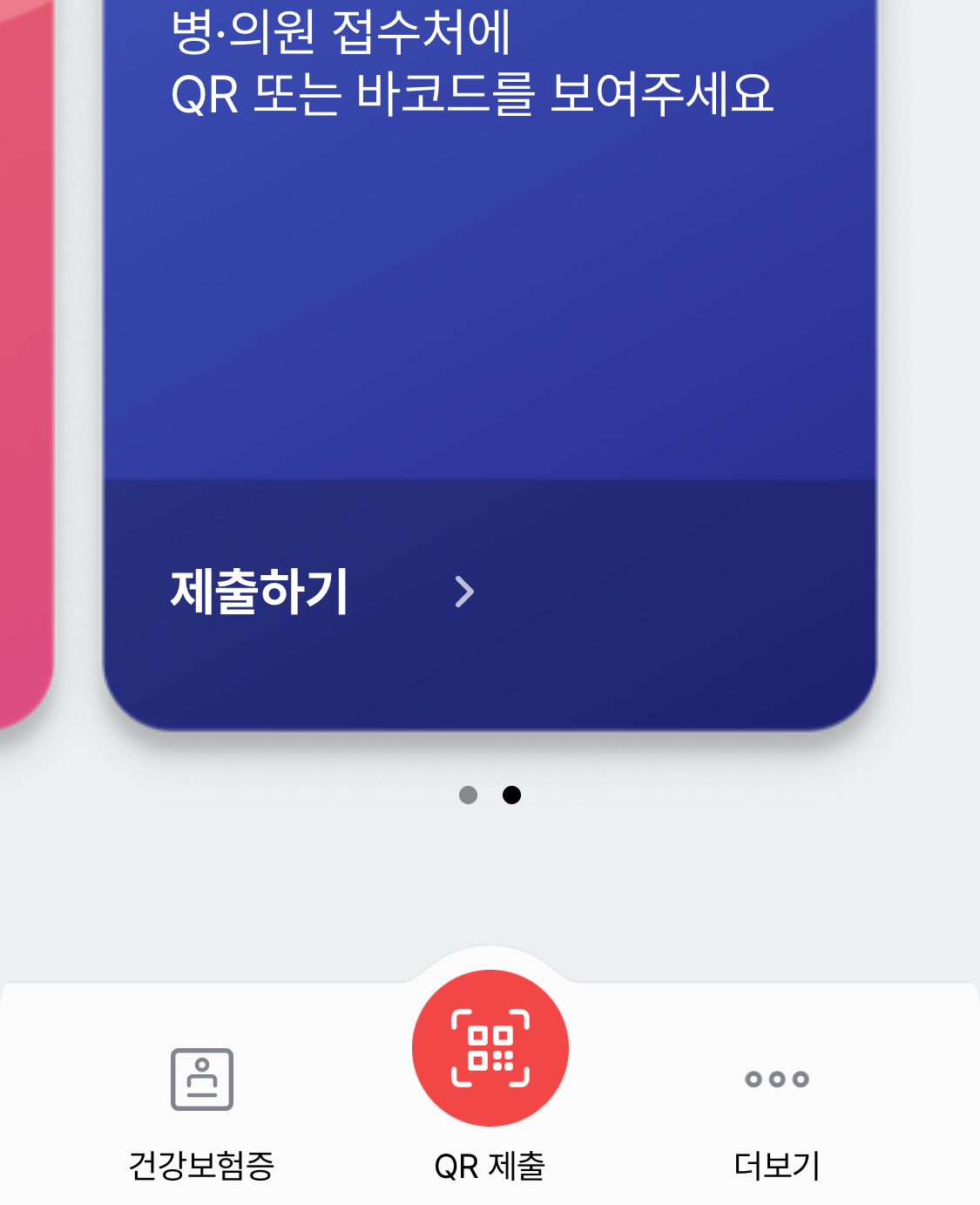This screenshot has height=1205, width=980.
Task: Tap the QR frame icon in bottom navigation
Action: point(490,1048)
